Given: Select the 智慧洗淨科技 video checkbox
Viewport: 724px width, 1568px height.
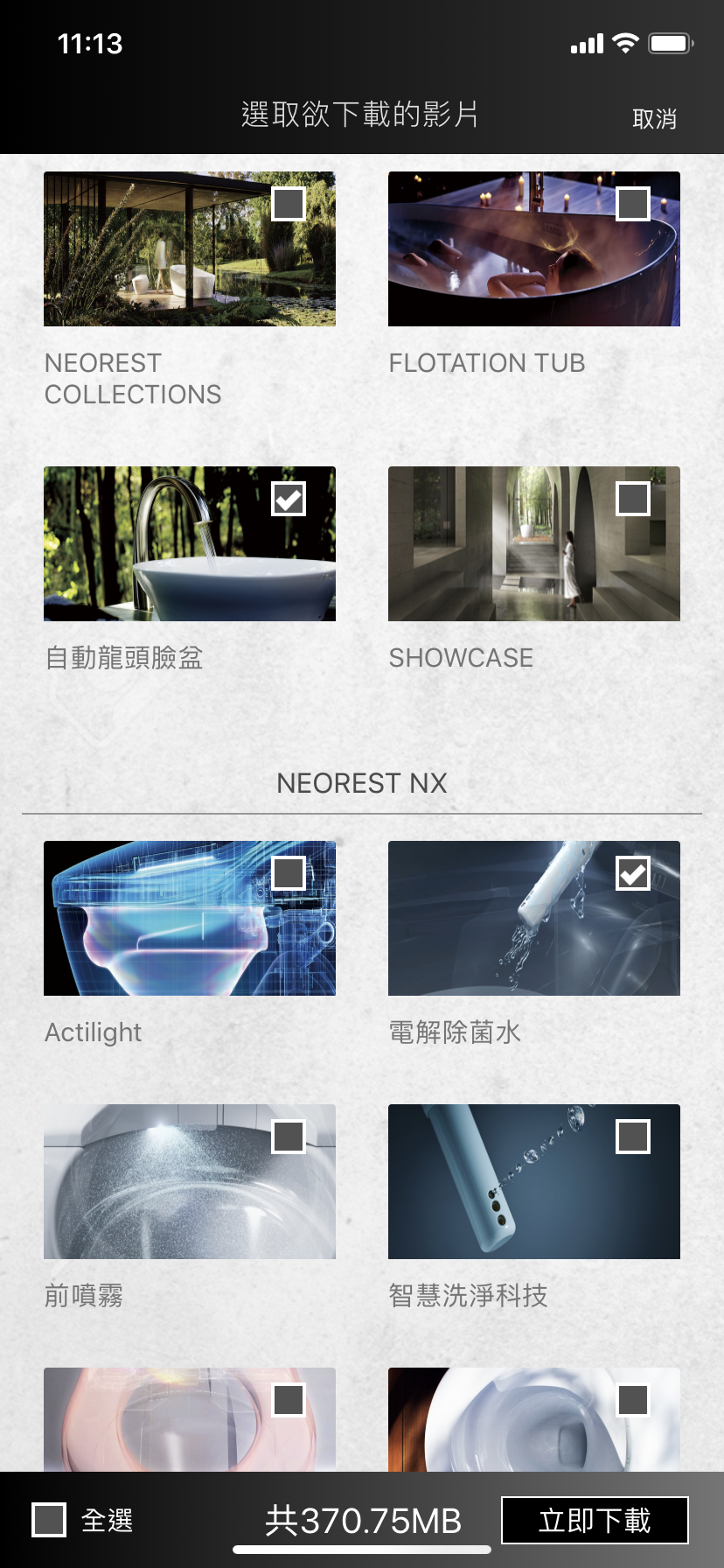Looking at the screenshot, I should tap(633, 1137).
